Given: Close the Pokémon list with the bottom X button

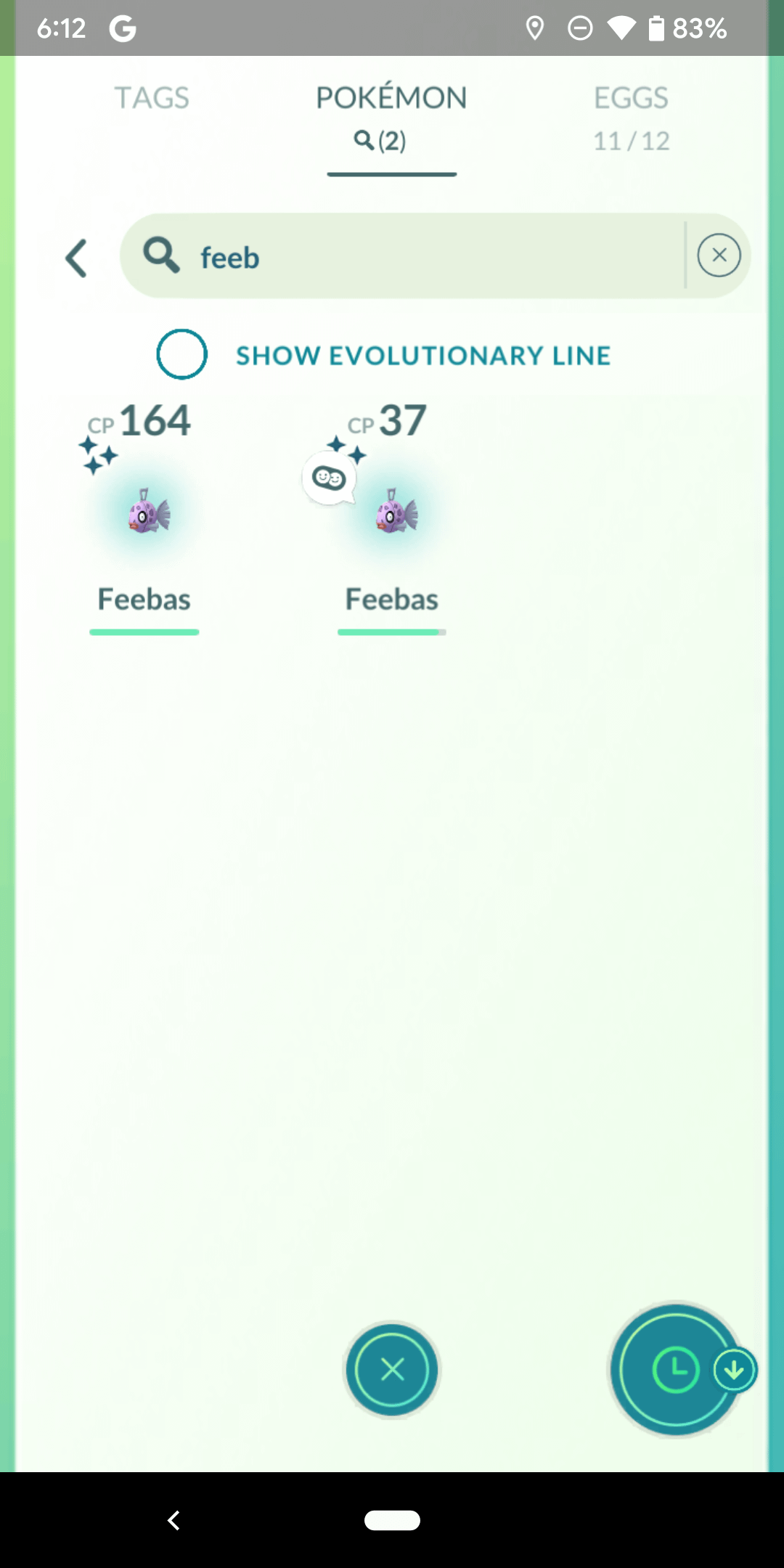Looking at the screenshot, I should [x=392, y=1370].
